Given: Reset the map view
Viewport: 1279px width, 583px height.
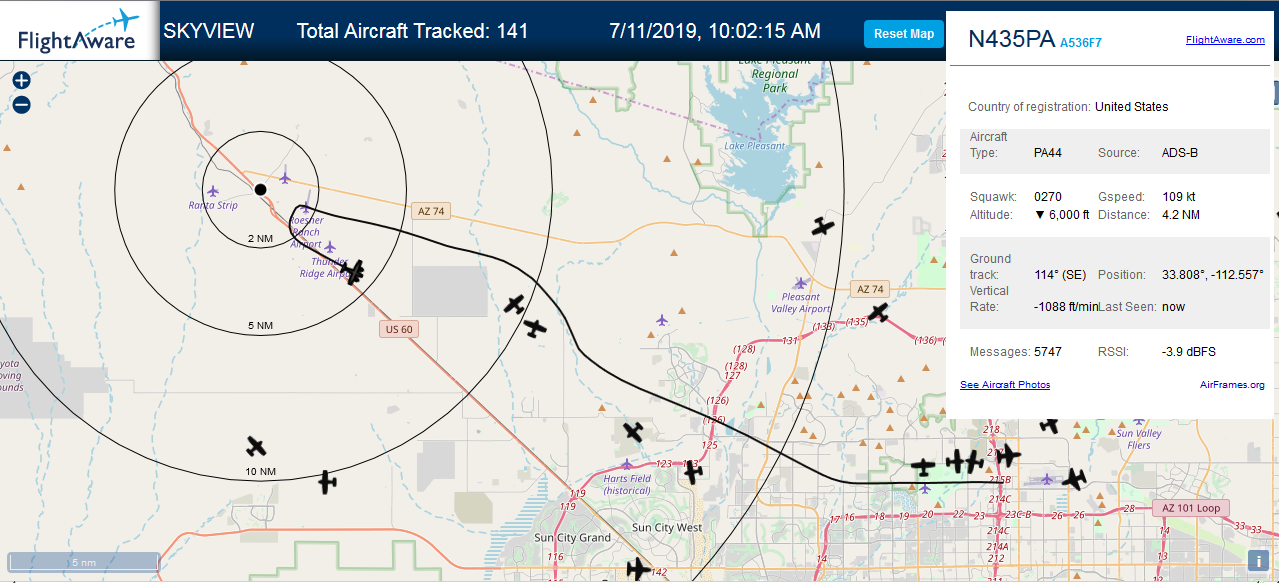Looking at the screenshot, I should 904,33.
